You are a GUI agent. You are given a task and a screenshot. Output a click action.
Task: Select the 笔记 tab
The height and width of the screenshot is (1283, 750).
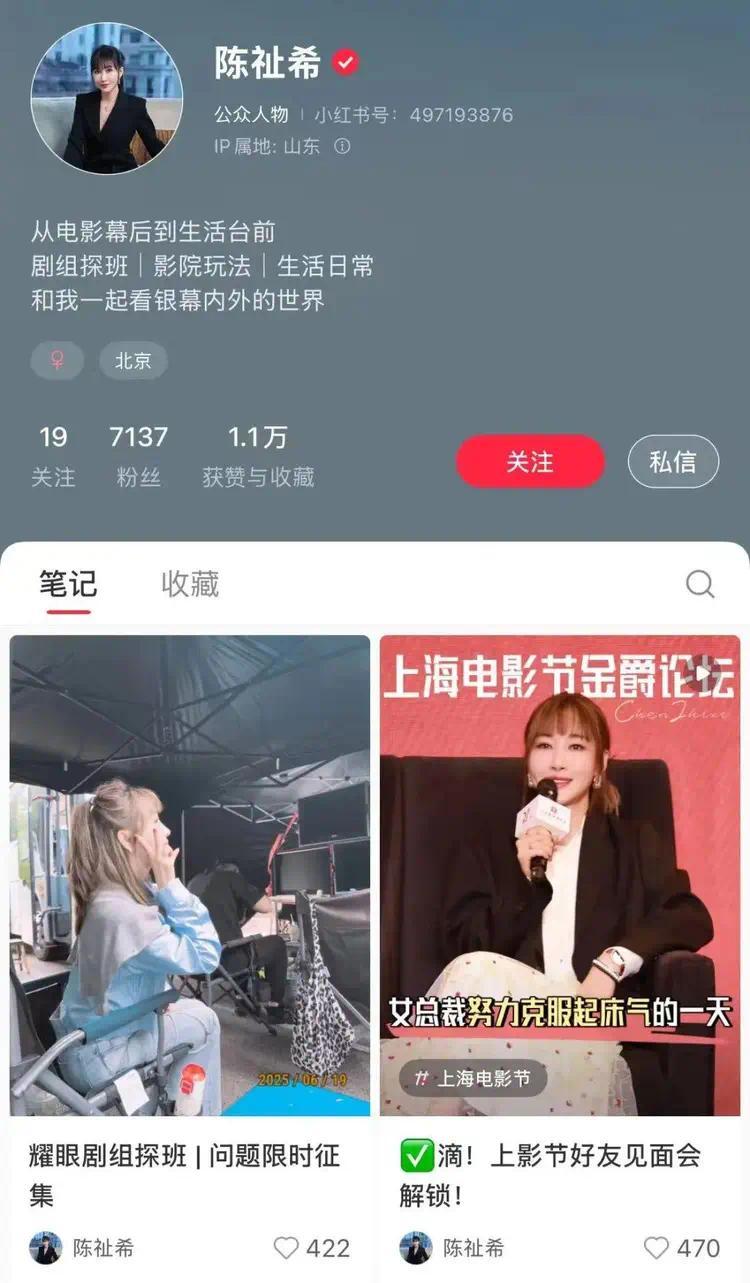coord(68,584)
